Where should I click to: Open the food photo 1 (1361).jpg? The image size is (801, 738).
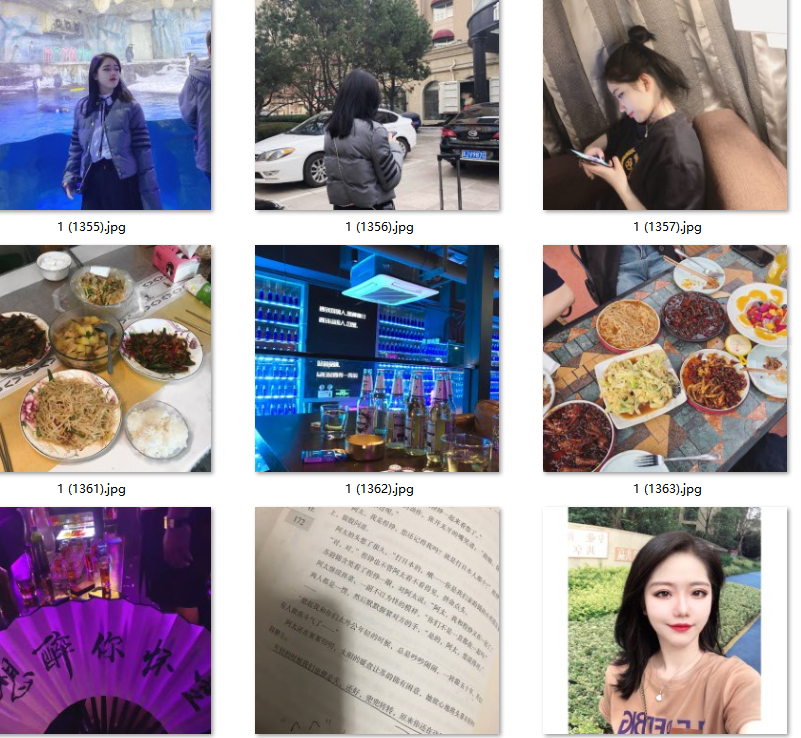[x=105, y=358]
